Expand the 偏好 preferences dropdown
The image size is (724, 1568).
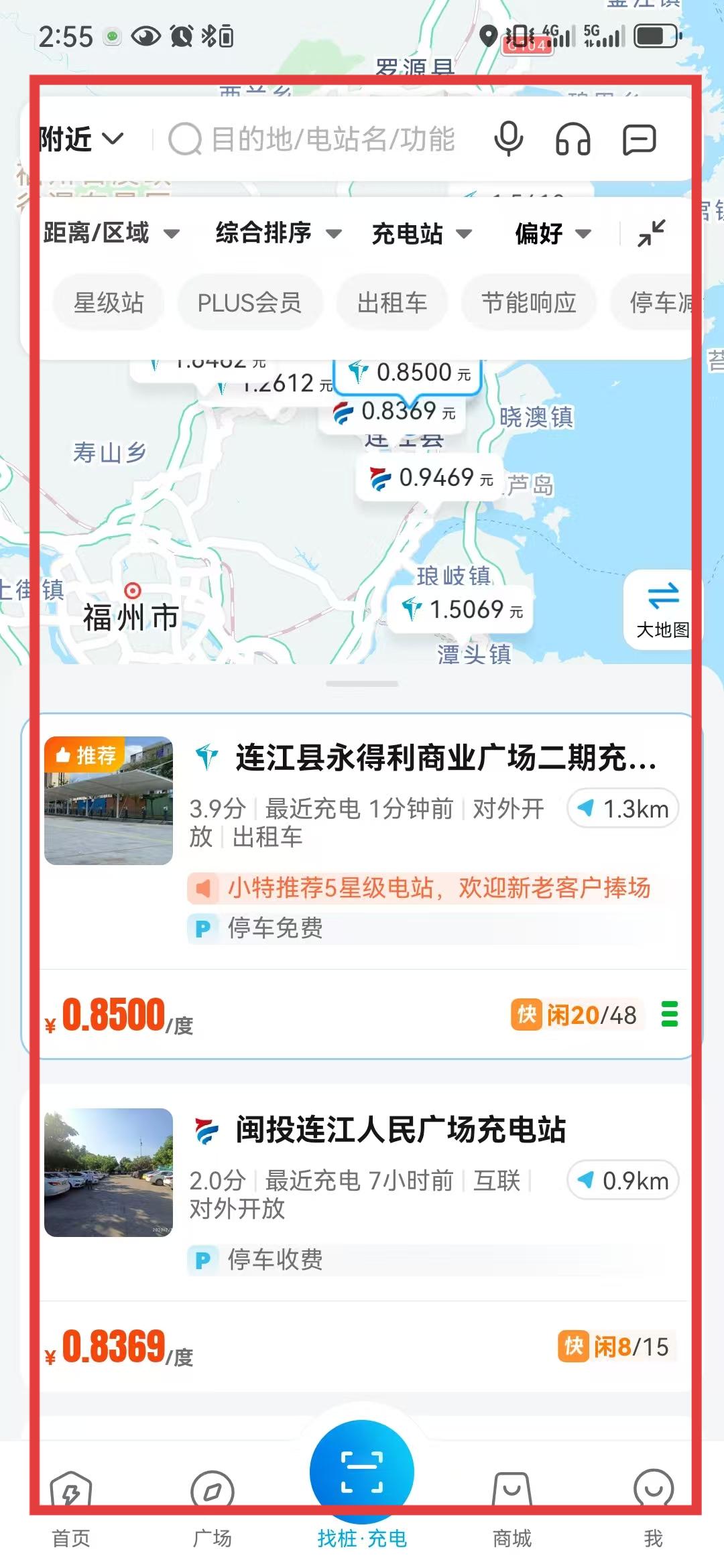coord(552,233)
